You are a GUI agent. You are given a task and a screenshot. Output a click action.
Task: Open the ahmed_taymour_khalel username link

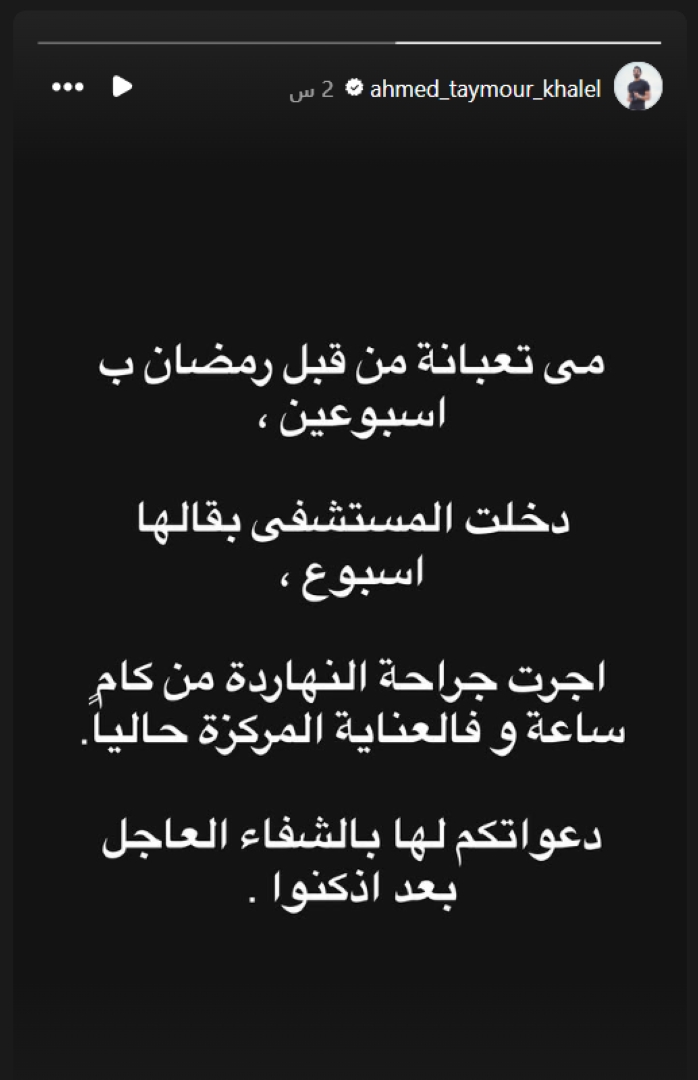(485, 89)
